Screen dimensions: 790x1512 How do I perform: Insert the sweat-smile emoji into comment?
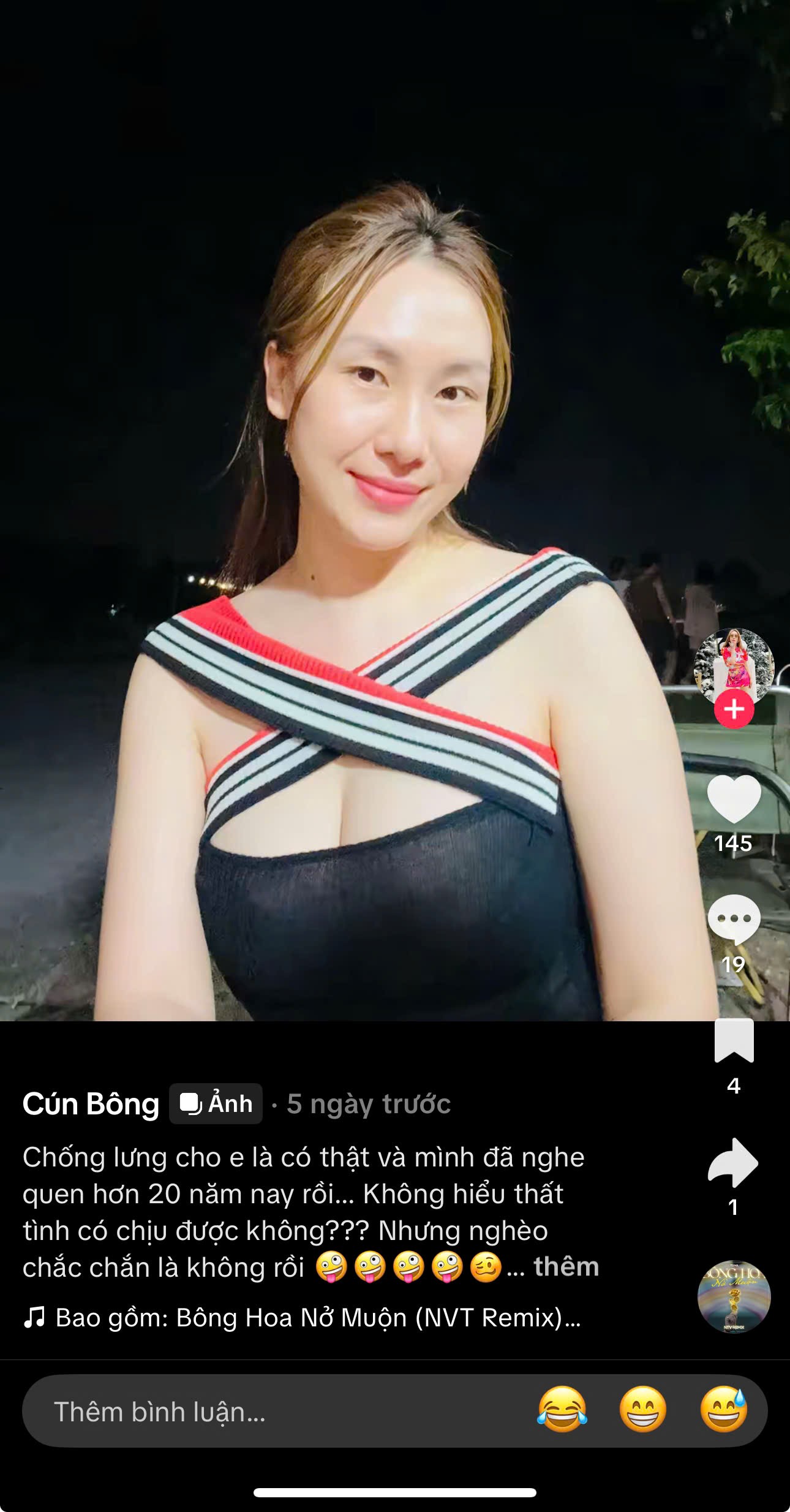723,1410
